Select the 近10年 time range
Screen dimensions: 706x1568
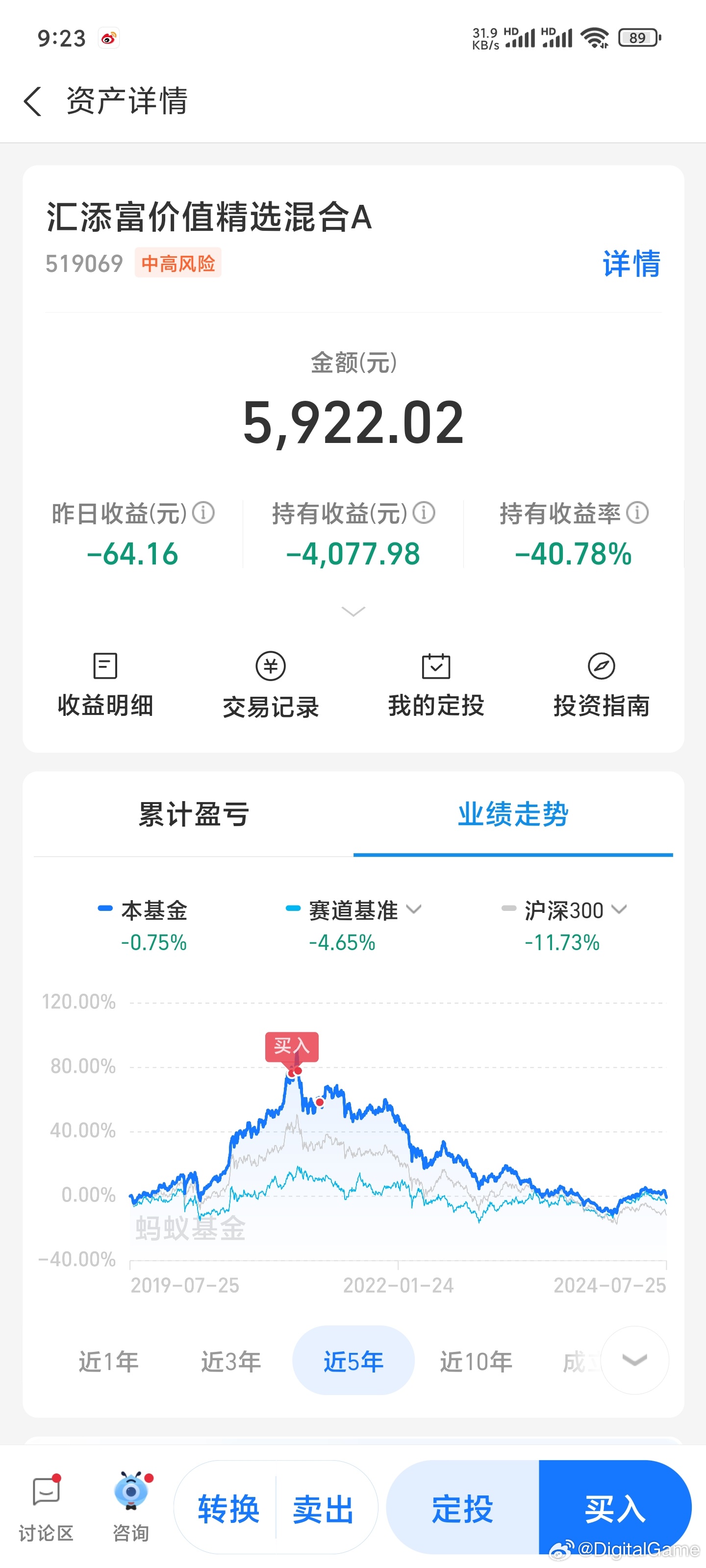click(476, 1362)
